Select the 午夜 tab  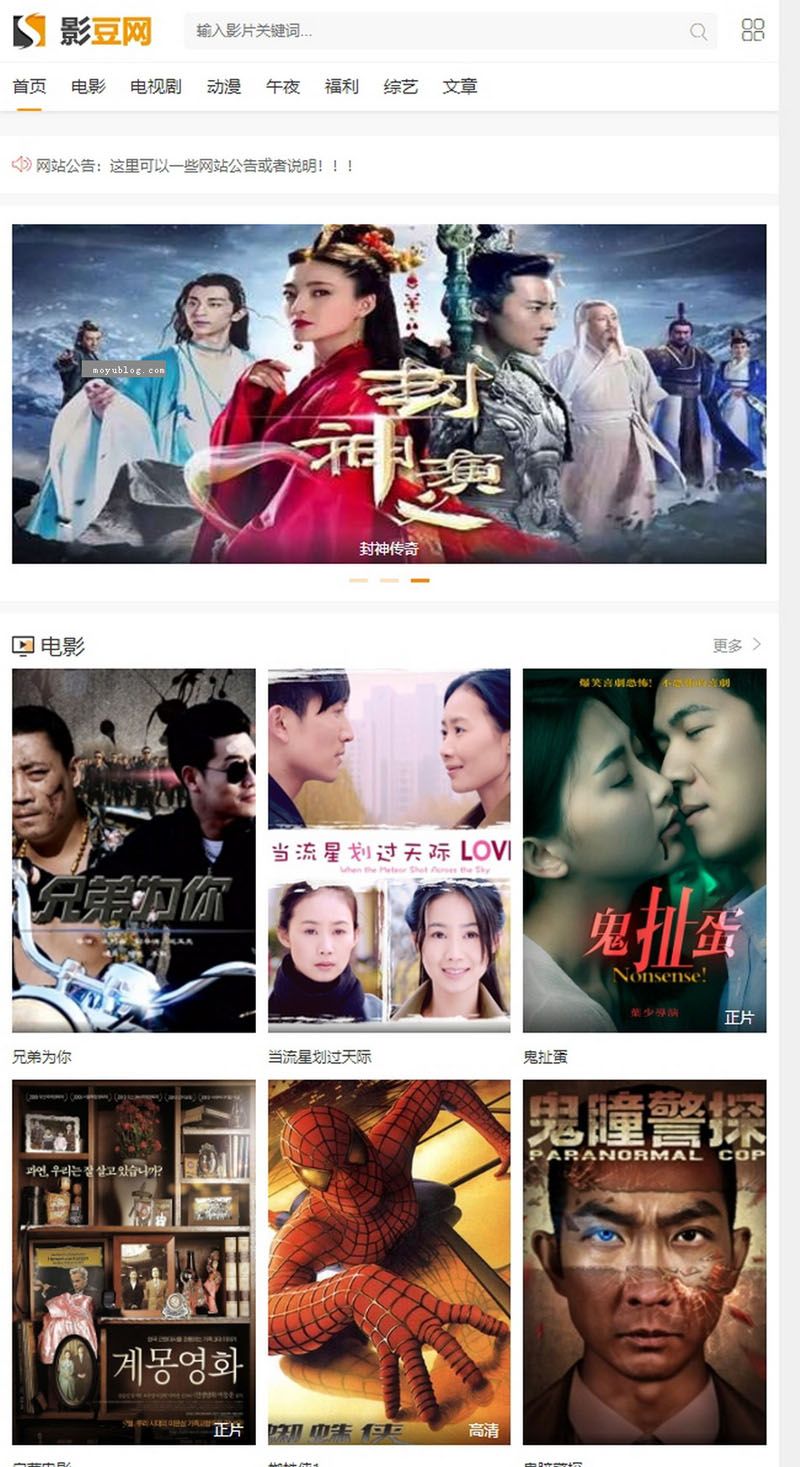(x=283, y=87)
